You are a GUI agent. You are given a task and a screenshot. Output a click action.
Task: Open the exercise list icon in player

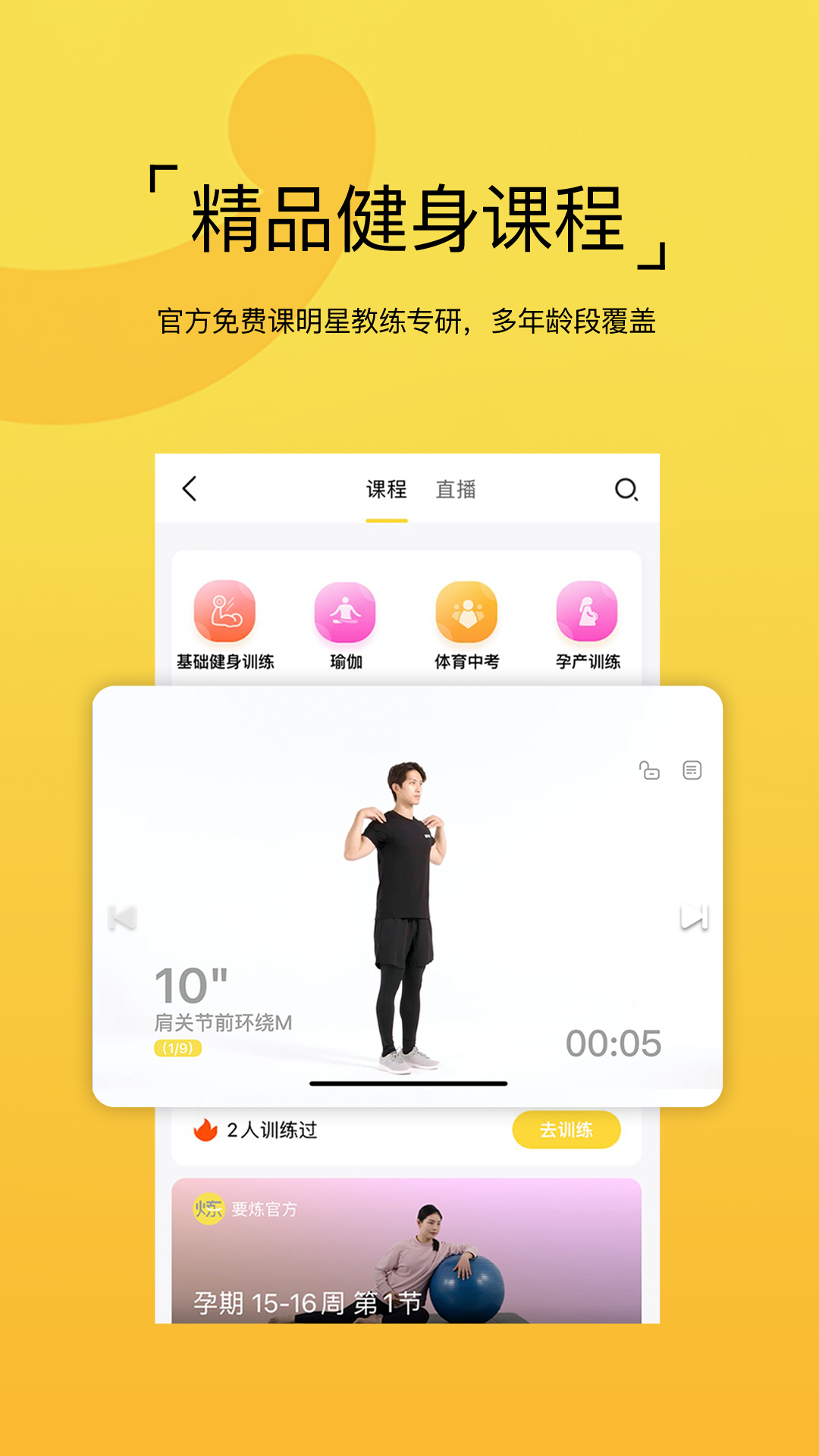(x=692, y=770)
